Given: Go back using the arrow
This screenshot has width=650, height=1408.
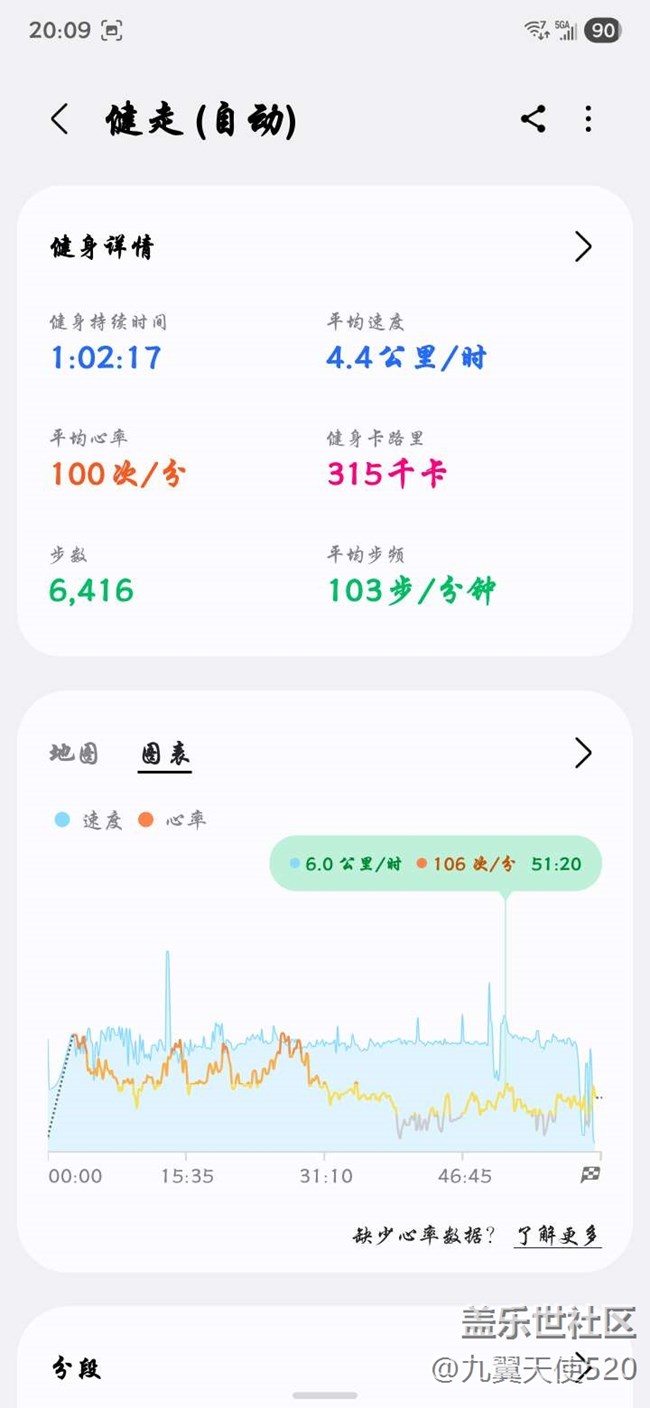Looking at the screenshot, I should coord(60,119).
